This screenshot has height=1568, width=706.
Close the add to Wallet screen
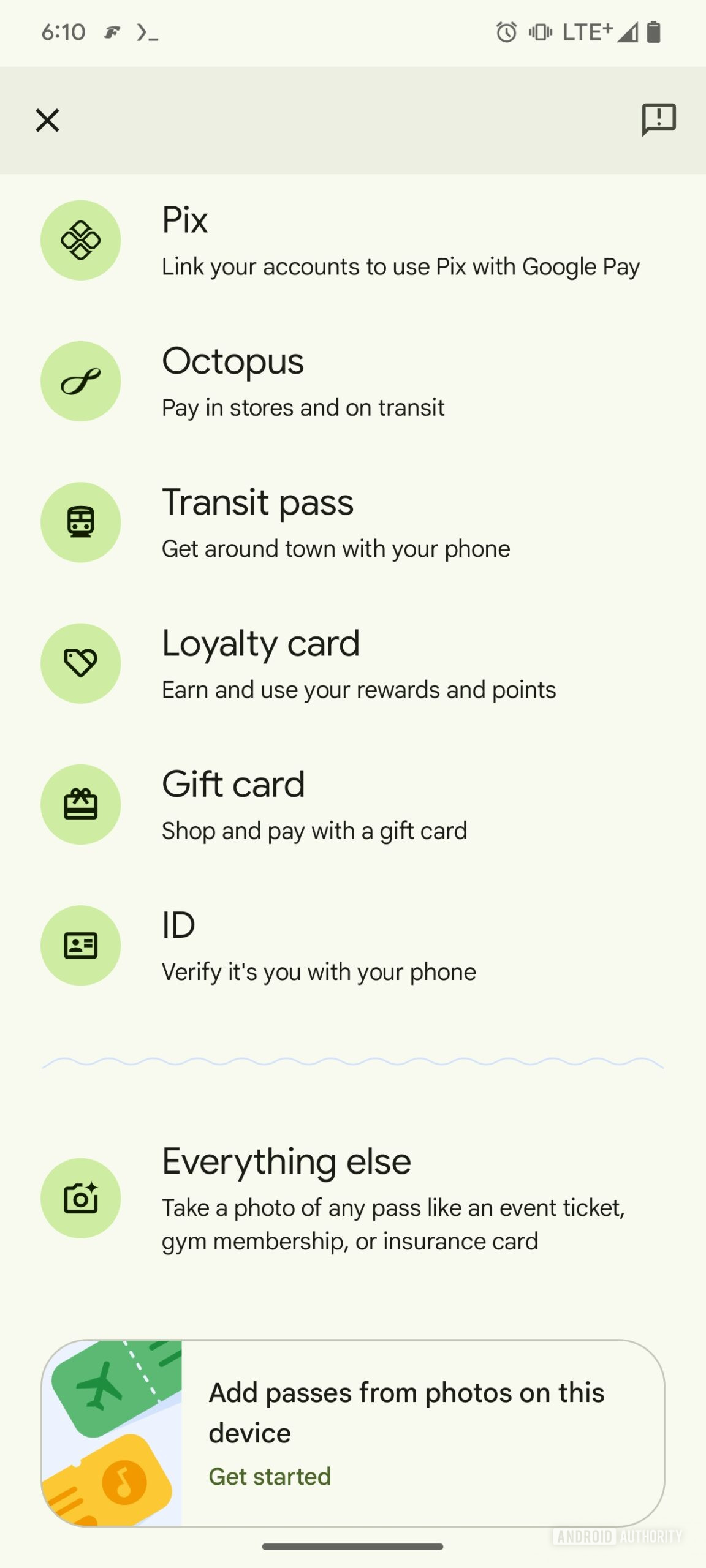47,120
